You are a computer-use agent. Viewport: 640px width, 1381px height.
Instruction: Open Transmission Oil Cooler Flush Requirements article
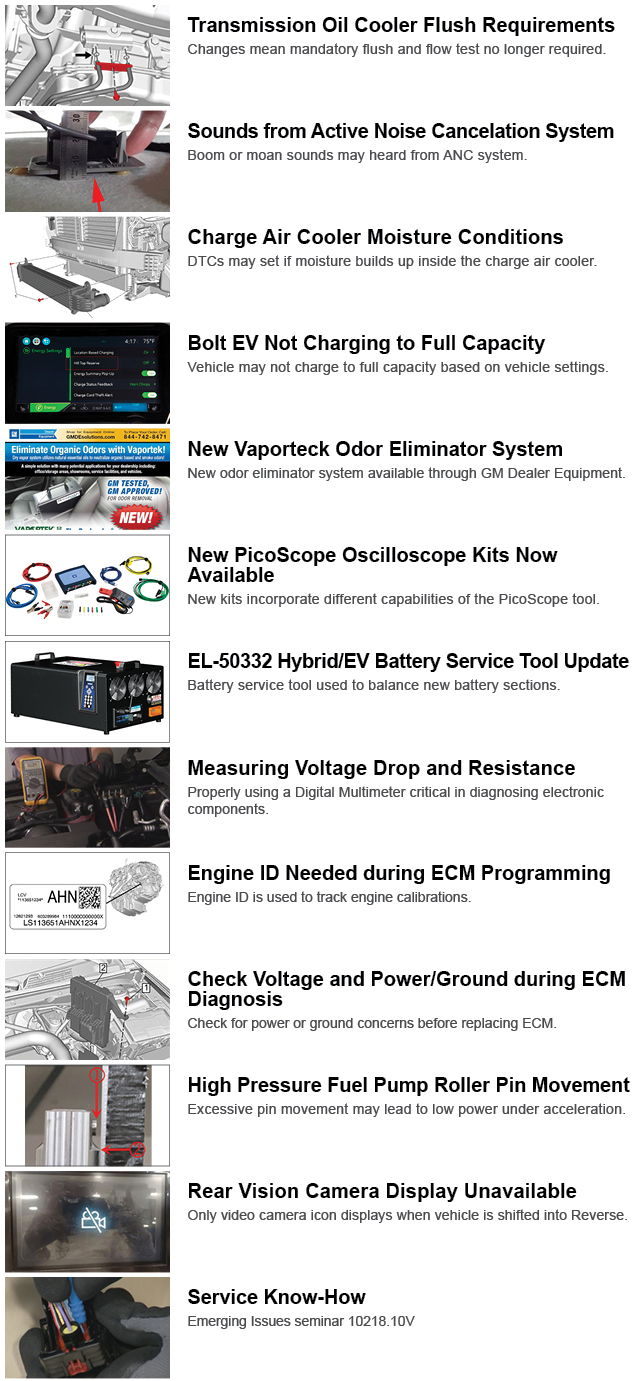coord(400,26)
